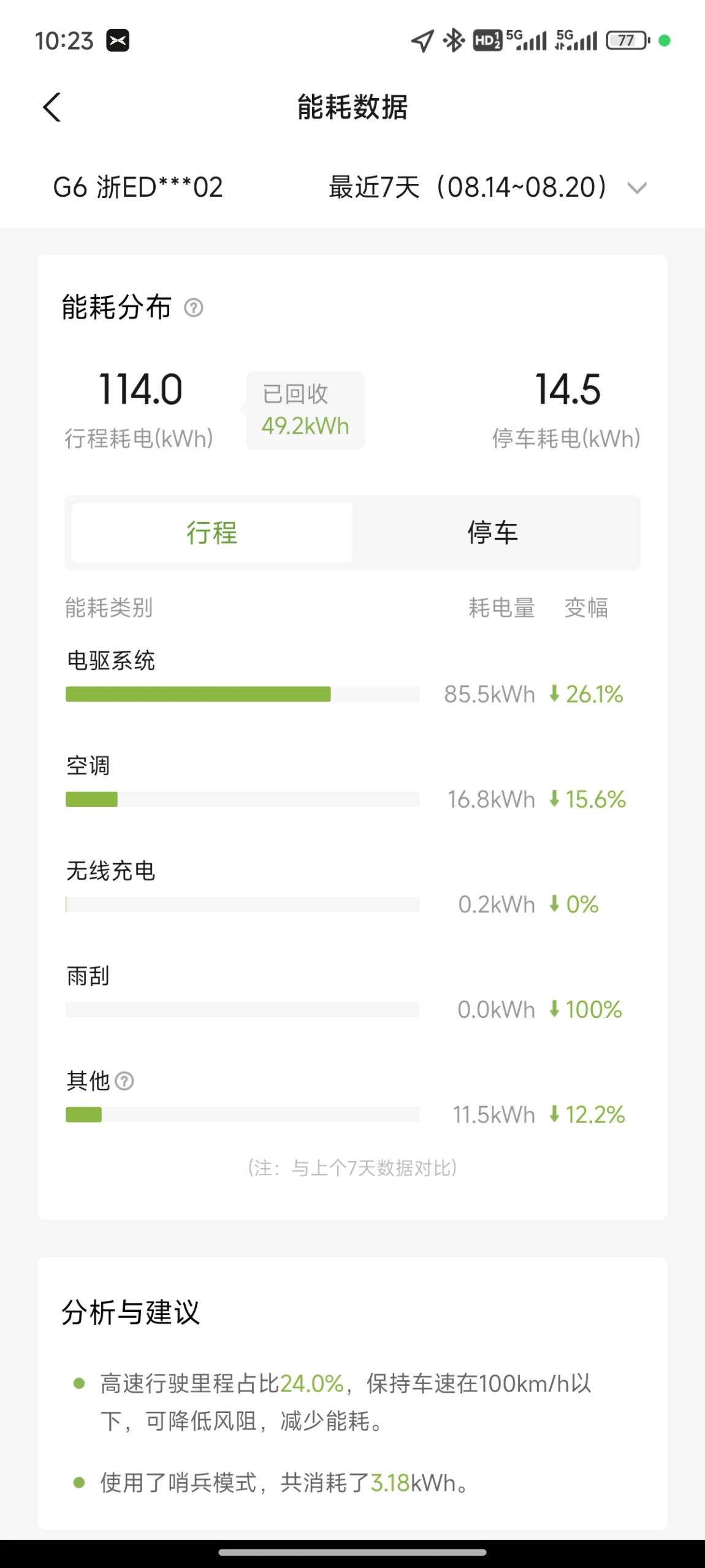
Task: Open the help icon beside 其他
Action: click(x=124, y=1081)
